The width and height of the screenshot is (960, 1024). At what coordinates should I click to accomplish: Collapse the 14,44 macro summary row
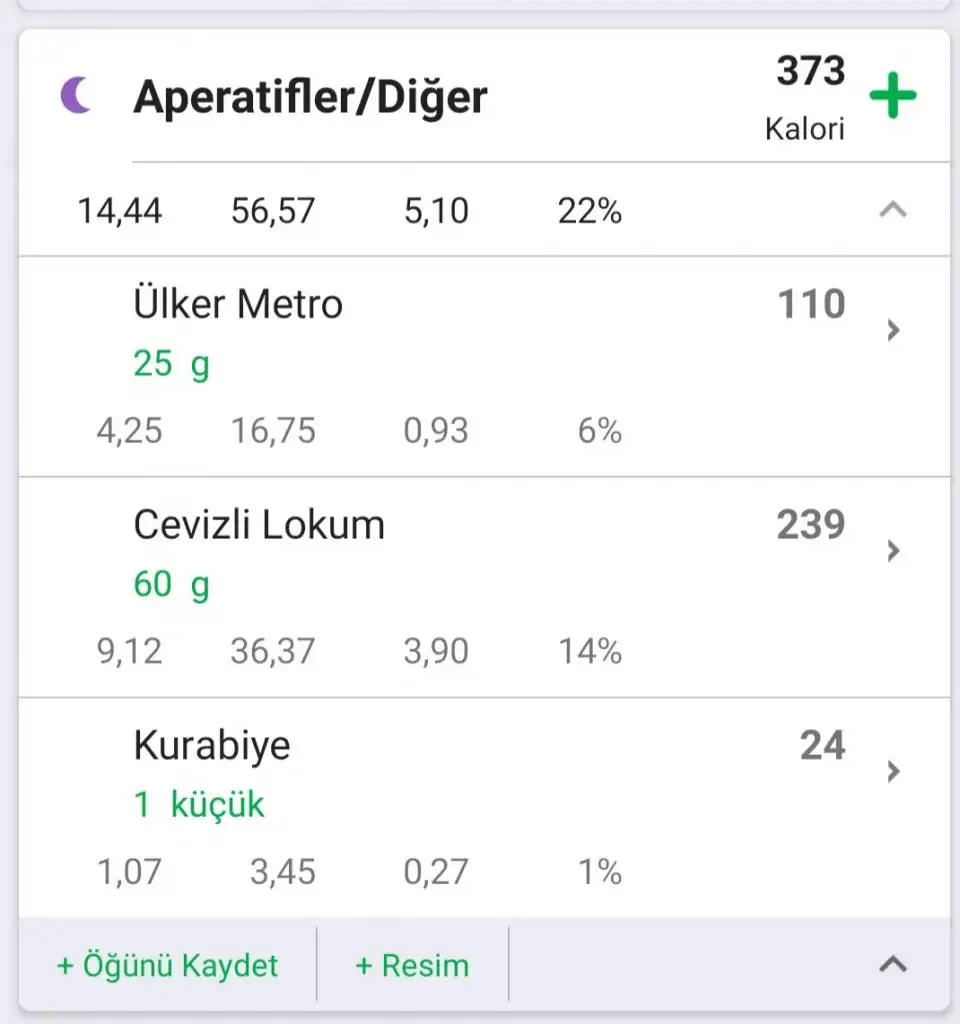tap(892, 211)
